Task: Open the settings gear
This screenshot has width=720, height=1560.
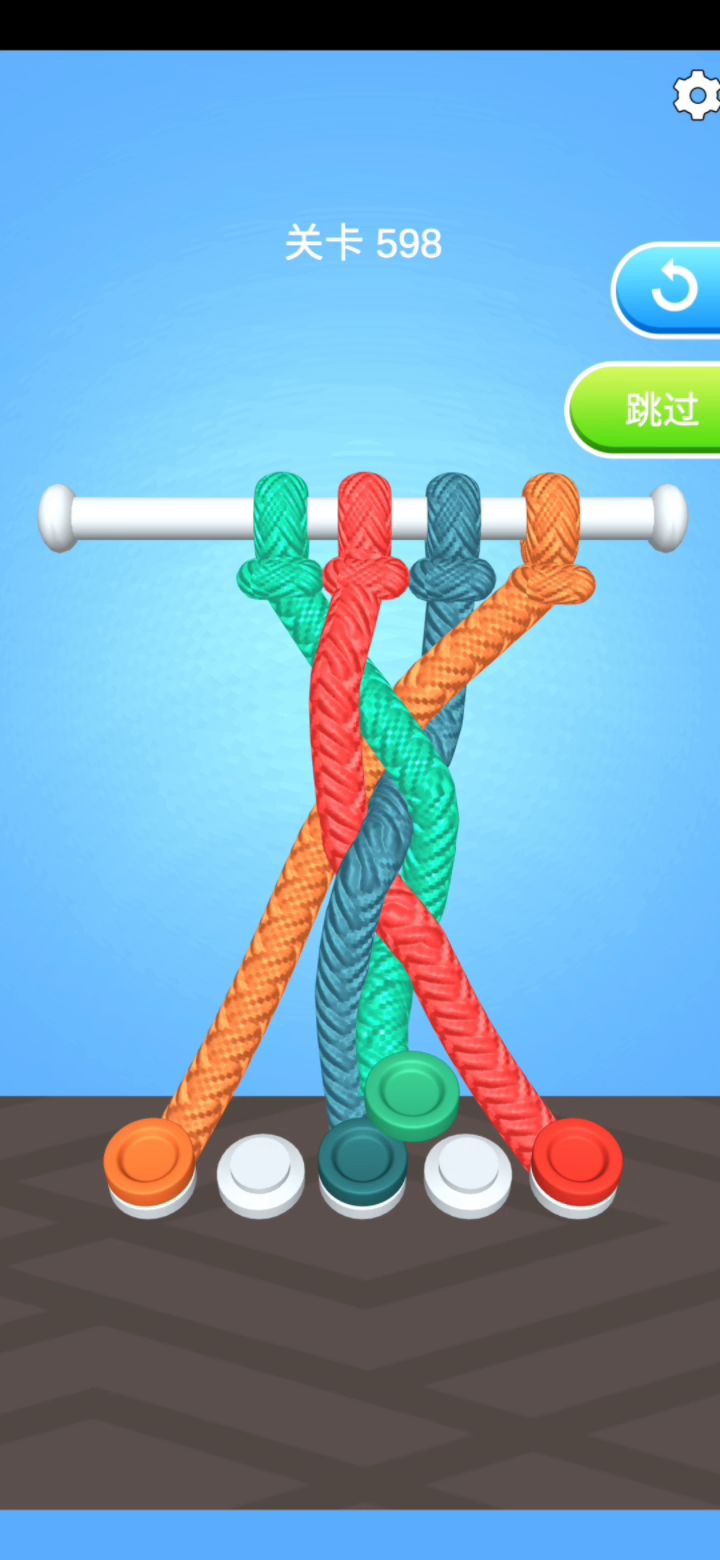Action: tap(697, 96)
